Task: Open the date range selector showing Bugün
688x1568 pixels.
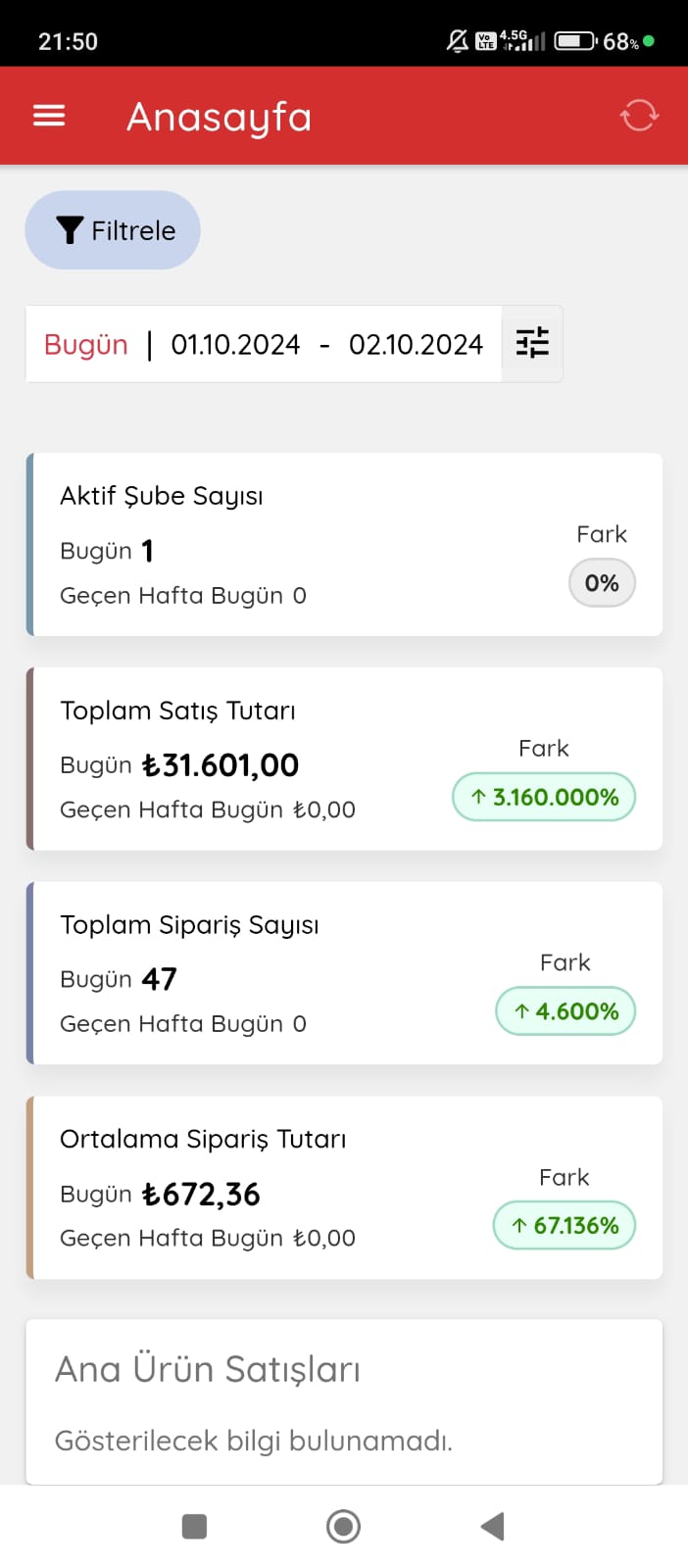Action: click(264, 344)
